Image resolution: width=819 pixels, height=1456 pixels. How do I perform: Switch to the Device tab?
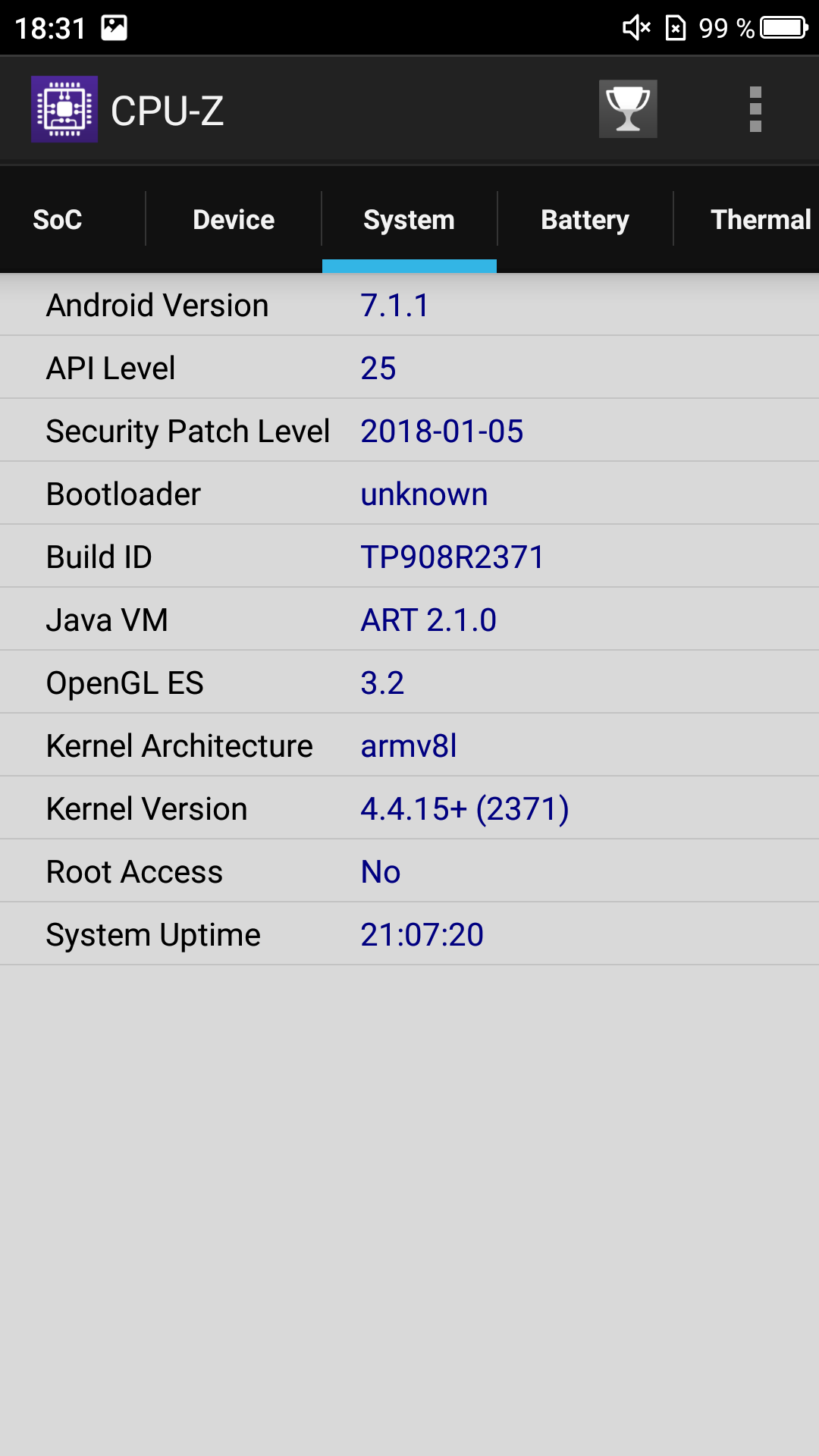tap(234, 220)
